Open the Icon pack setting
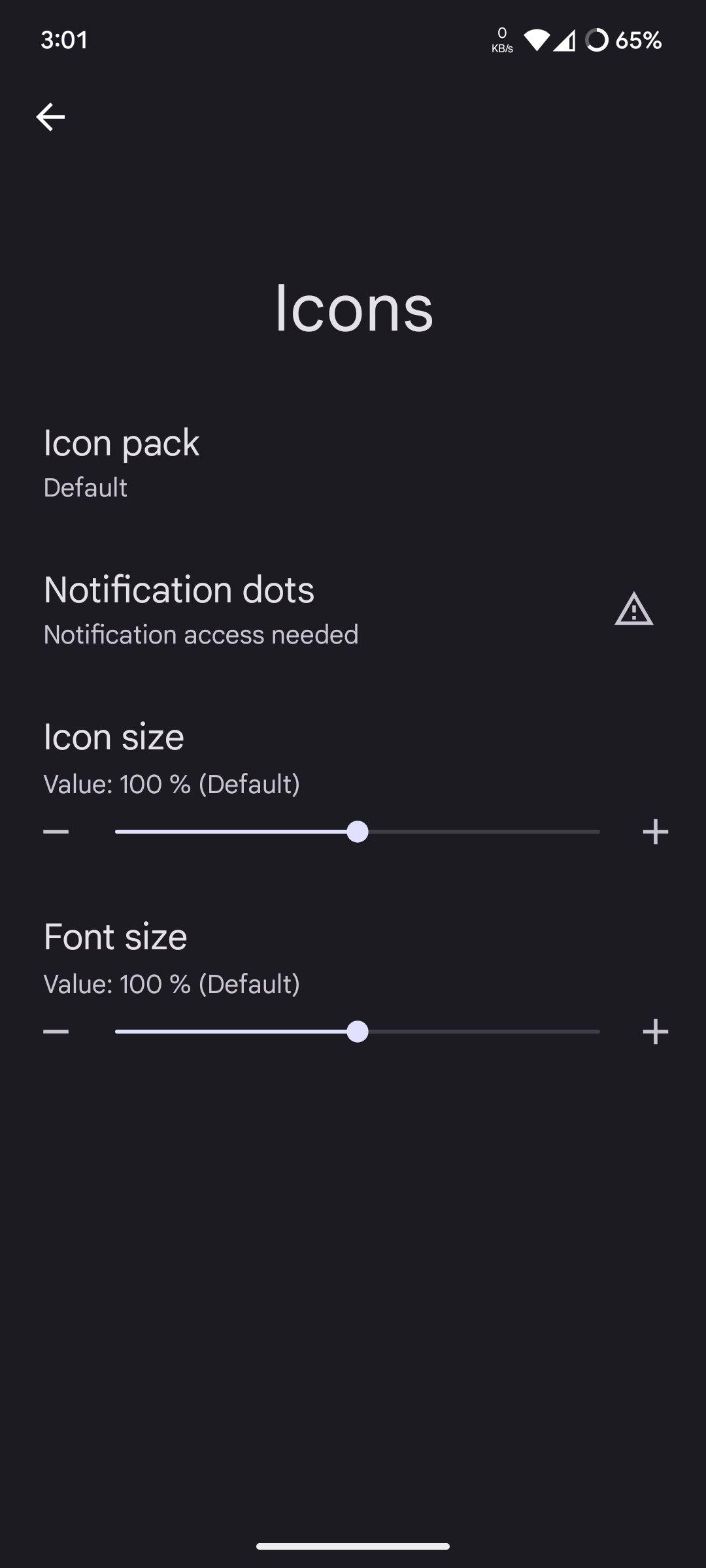 [353, 463]
